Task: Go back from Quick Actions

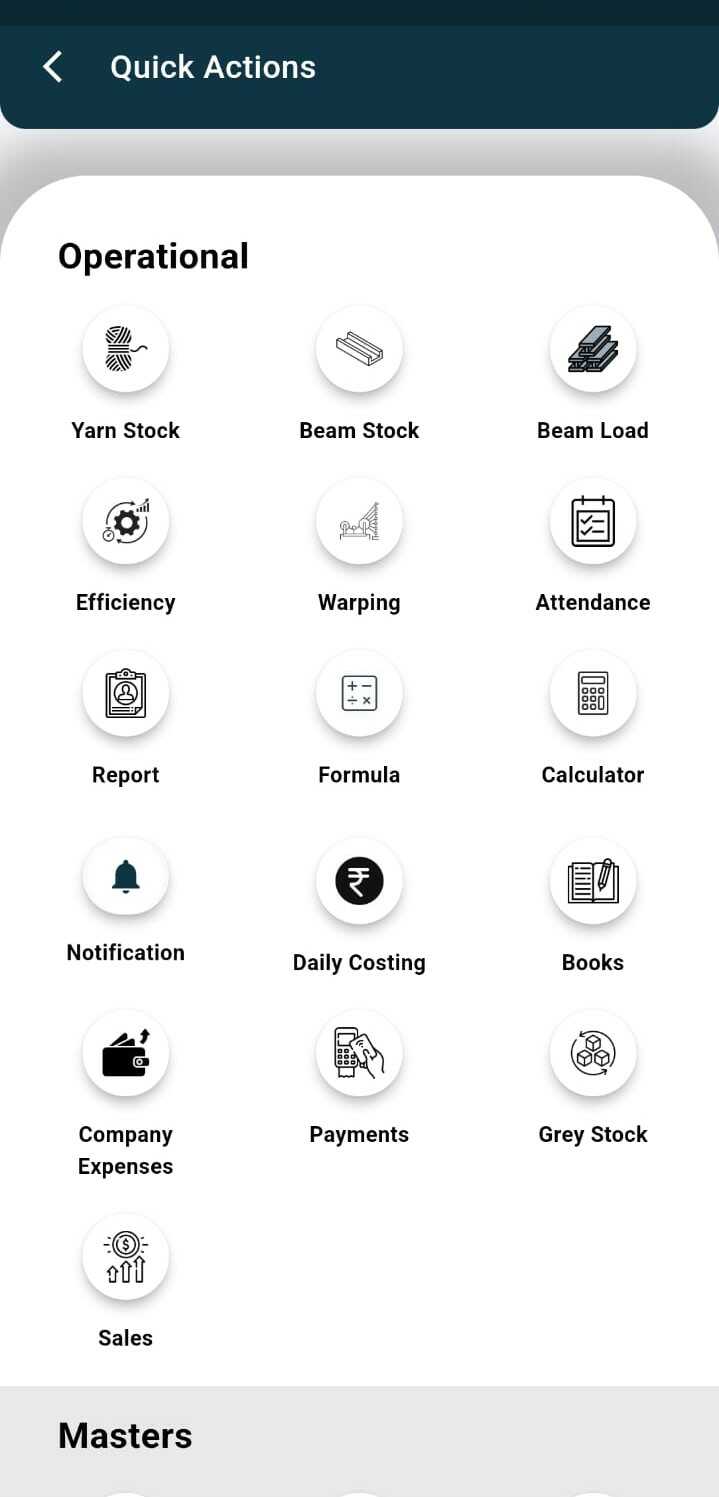Action: (x=52, y=67)
